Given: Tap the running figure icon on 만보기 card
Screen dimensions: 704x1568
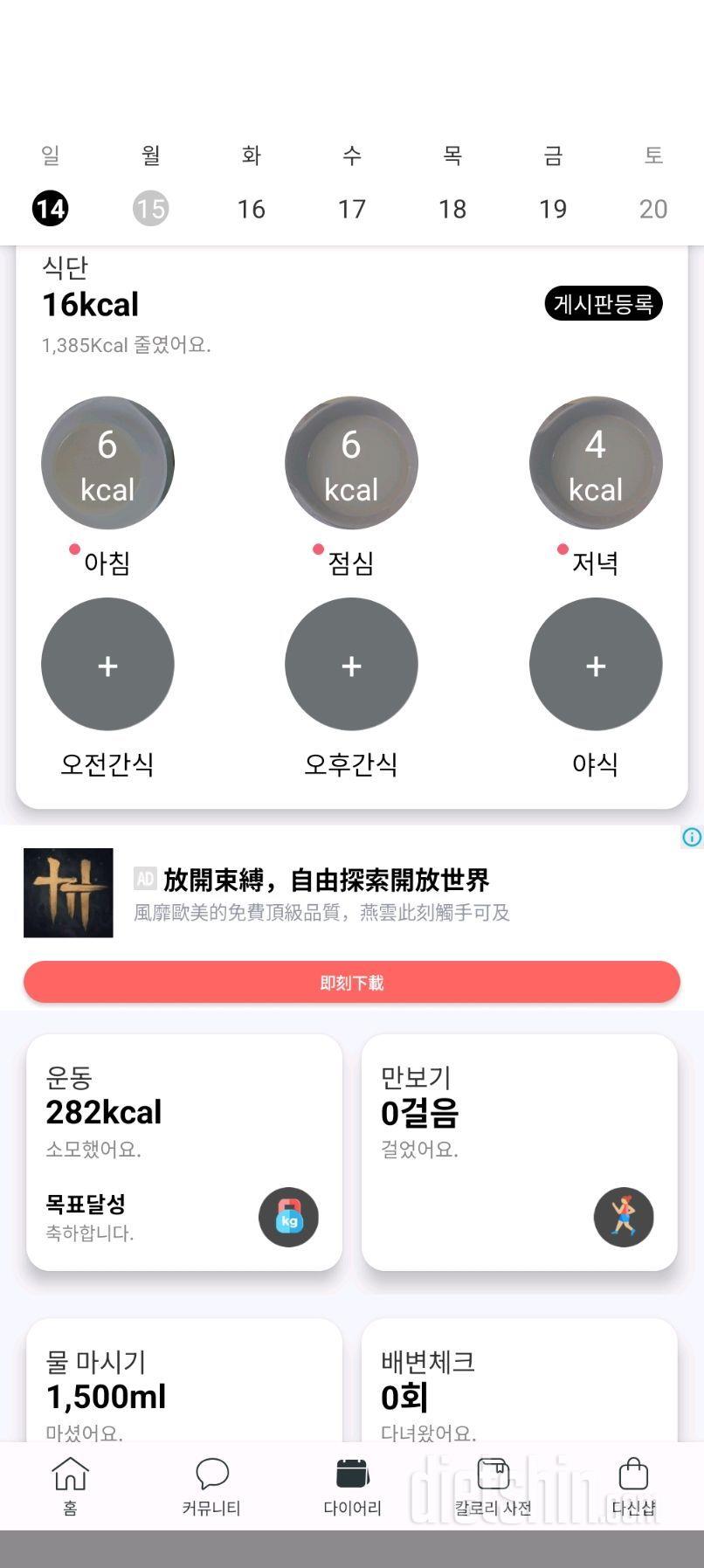Looking at the screenshot, I should (624, 1217).
